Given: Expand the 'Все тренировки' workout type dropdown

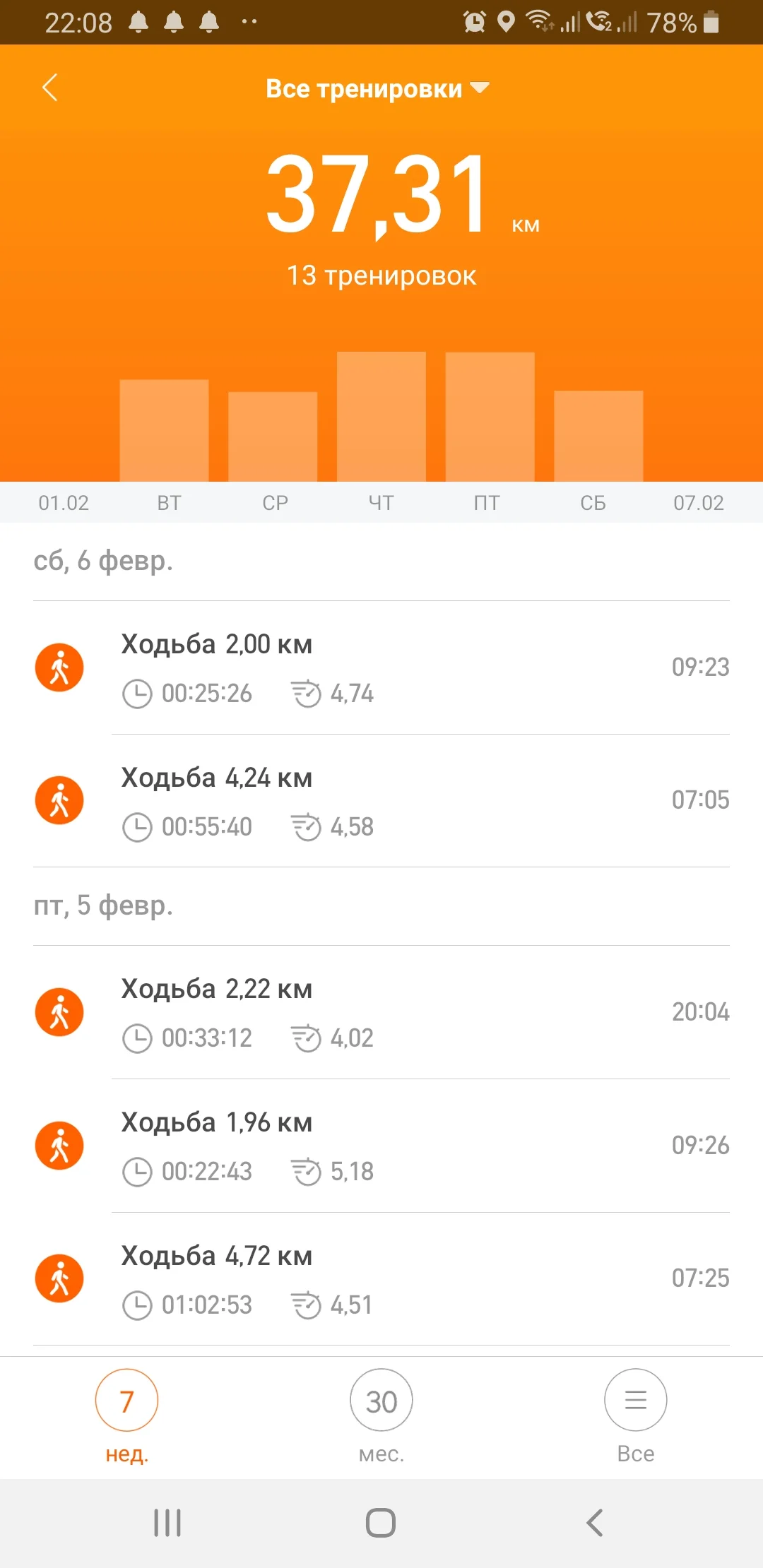Looking at the screenshot, I should pyautogui.click(x=377, y=89).
